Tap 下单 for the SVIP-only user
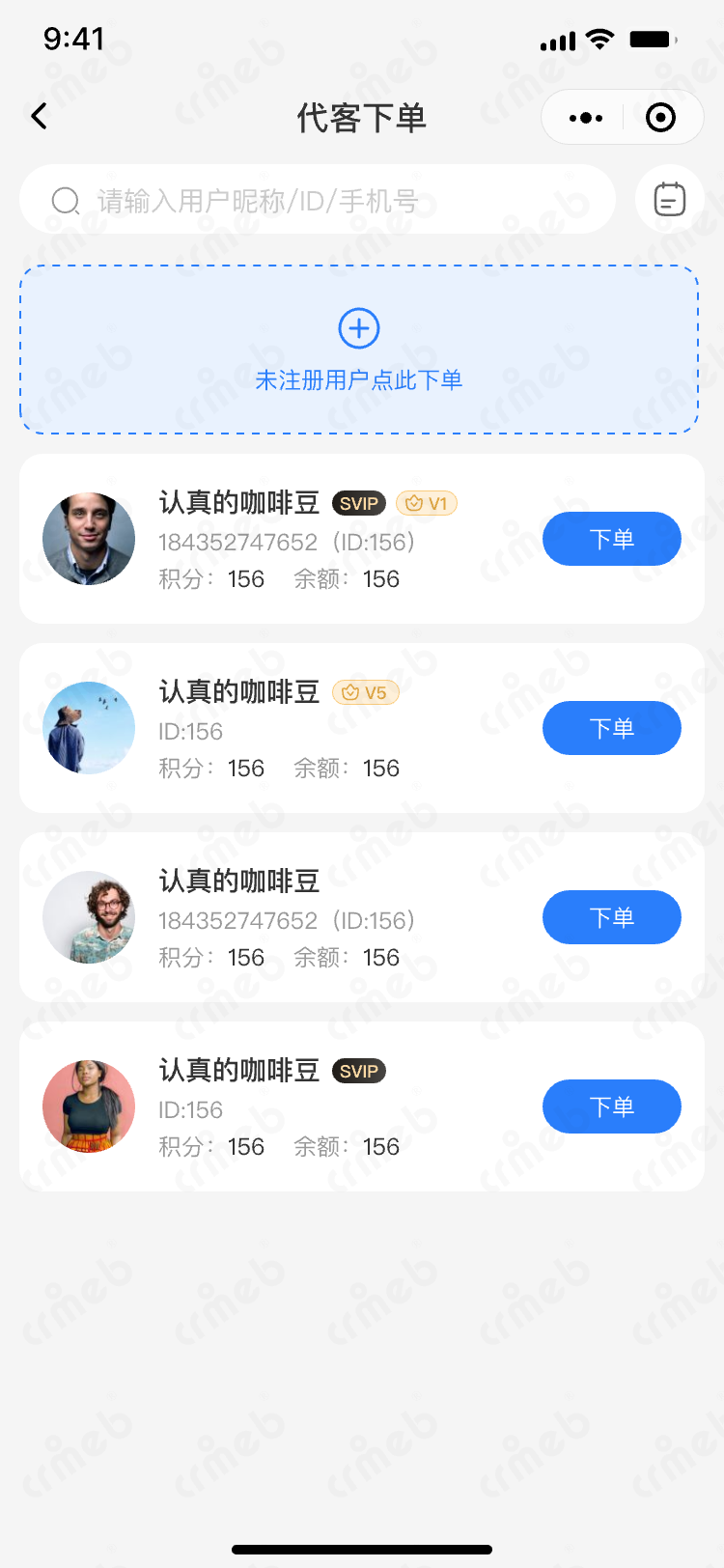 click(611, 1106)
